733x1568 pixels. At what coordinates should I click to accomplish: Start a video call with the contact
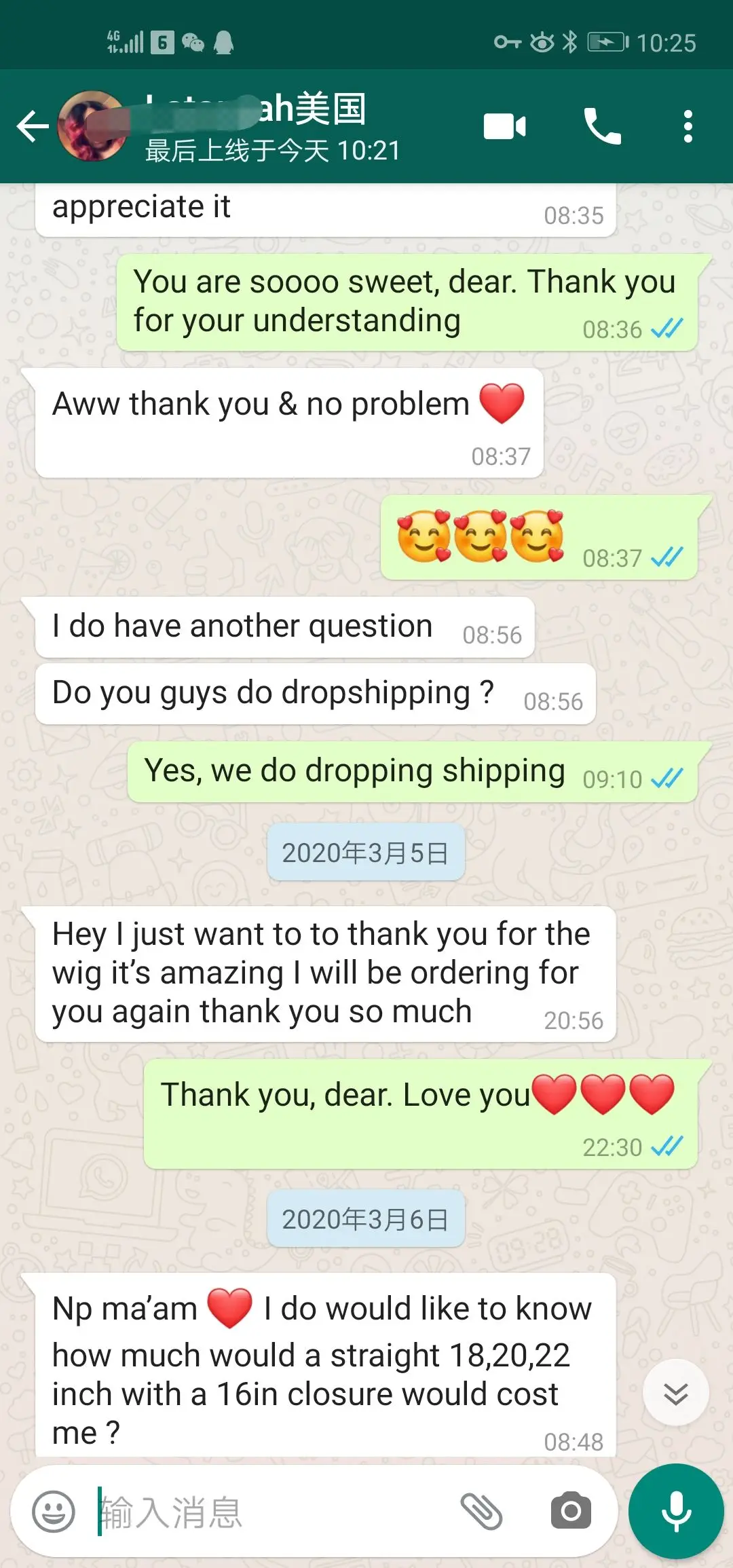point(503,126)
